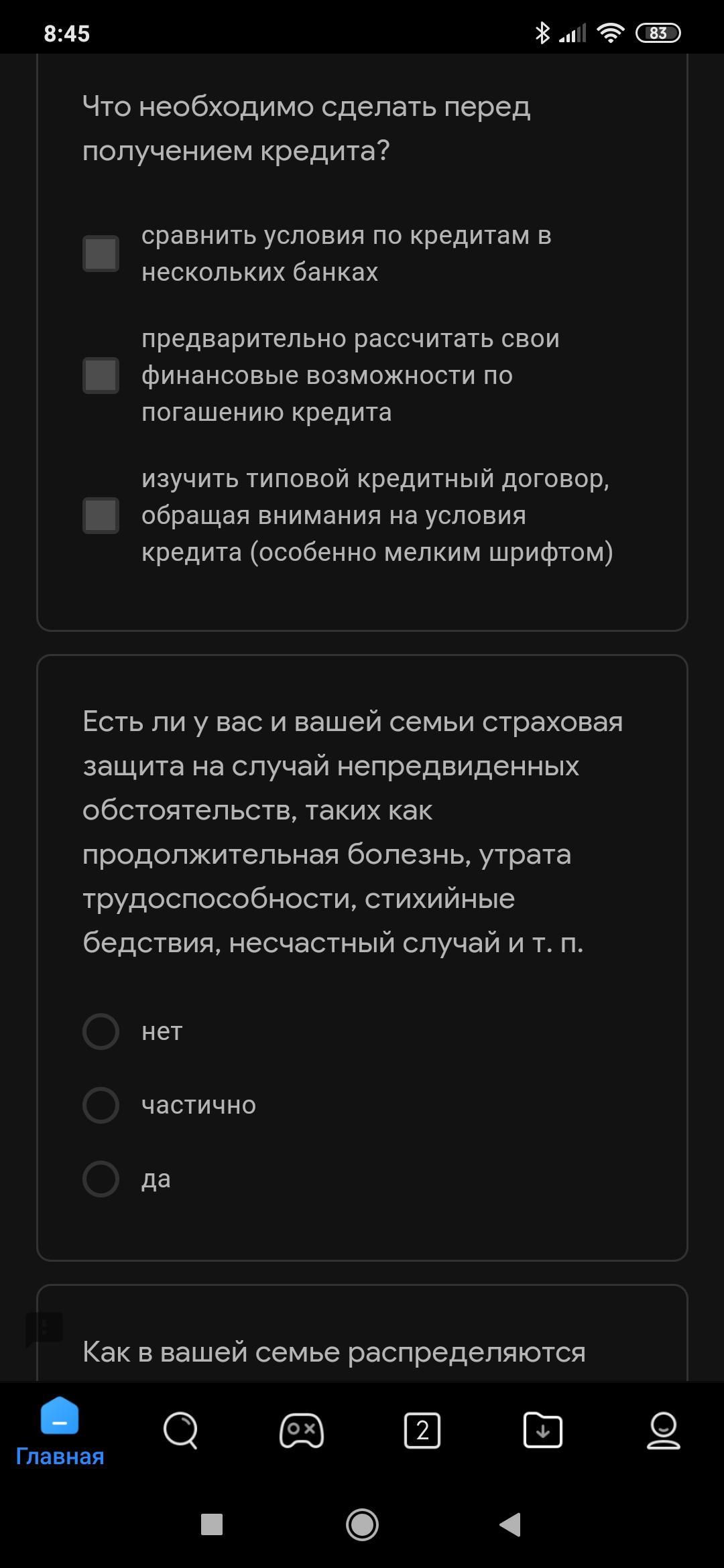
Task: Check "предварительно рассчитать свои финансовые возможности" option
Action: tap(101, 375)
